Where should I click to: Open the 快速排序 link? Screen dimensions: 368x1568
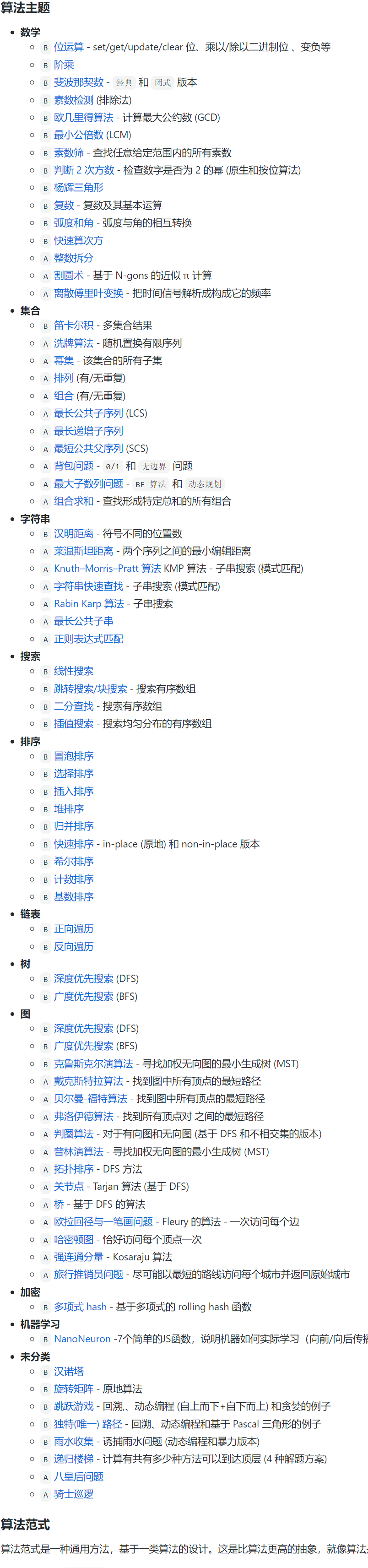click(74, 844)
